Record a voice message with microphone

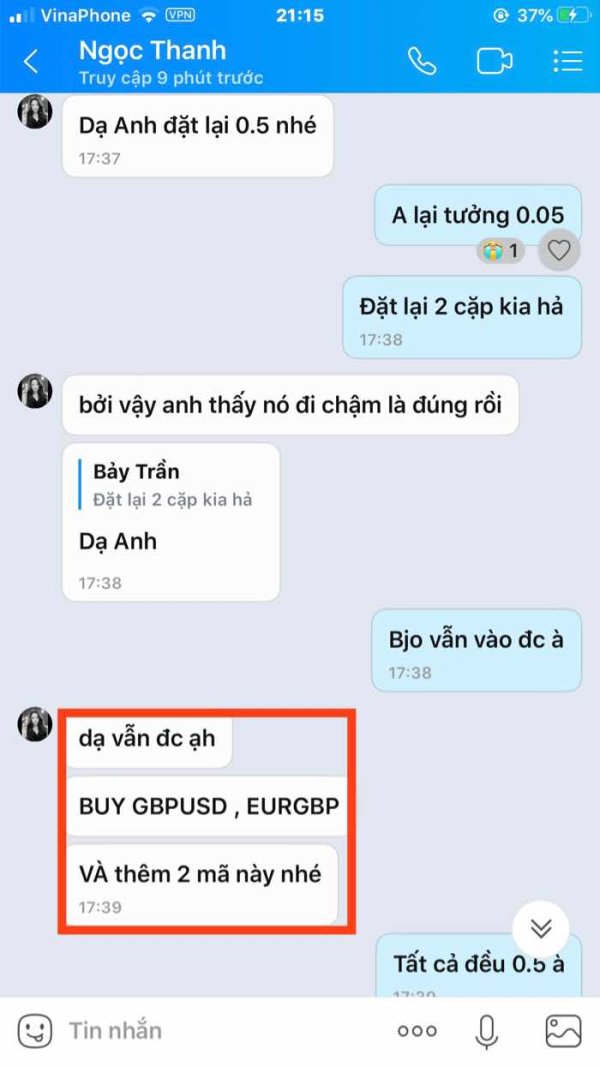[x=486, y=1032]
